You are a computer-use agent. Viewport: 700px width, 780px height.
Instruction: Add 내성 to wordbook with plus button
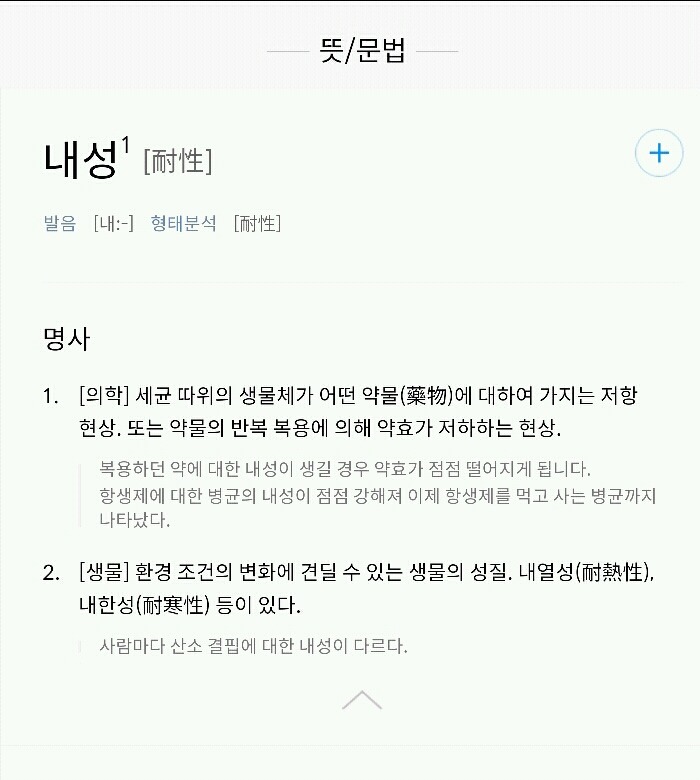(x=659, y=153)
